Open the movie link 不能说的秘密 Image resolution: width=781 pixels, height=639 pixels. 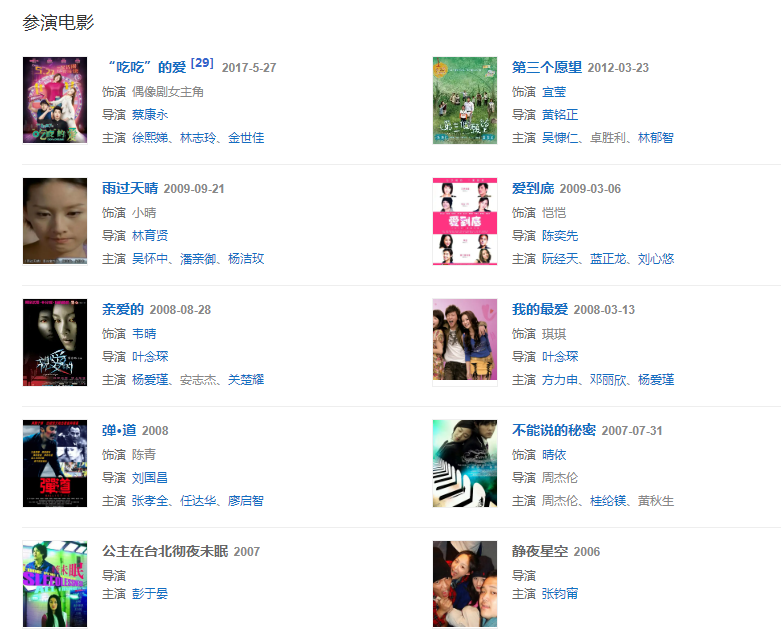point(554,430)
